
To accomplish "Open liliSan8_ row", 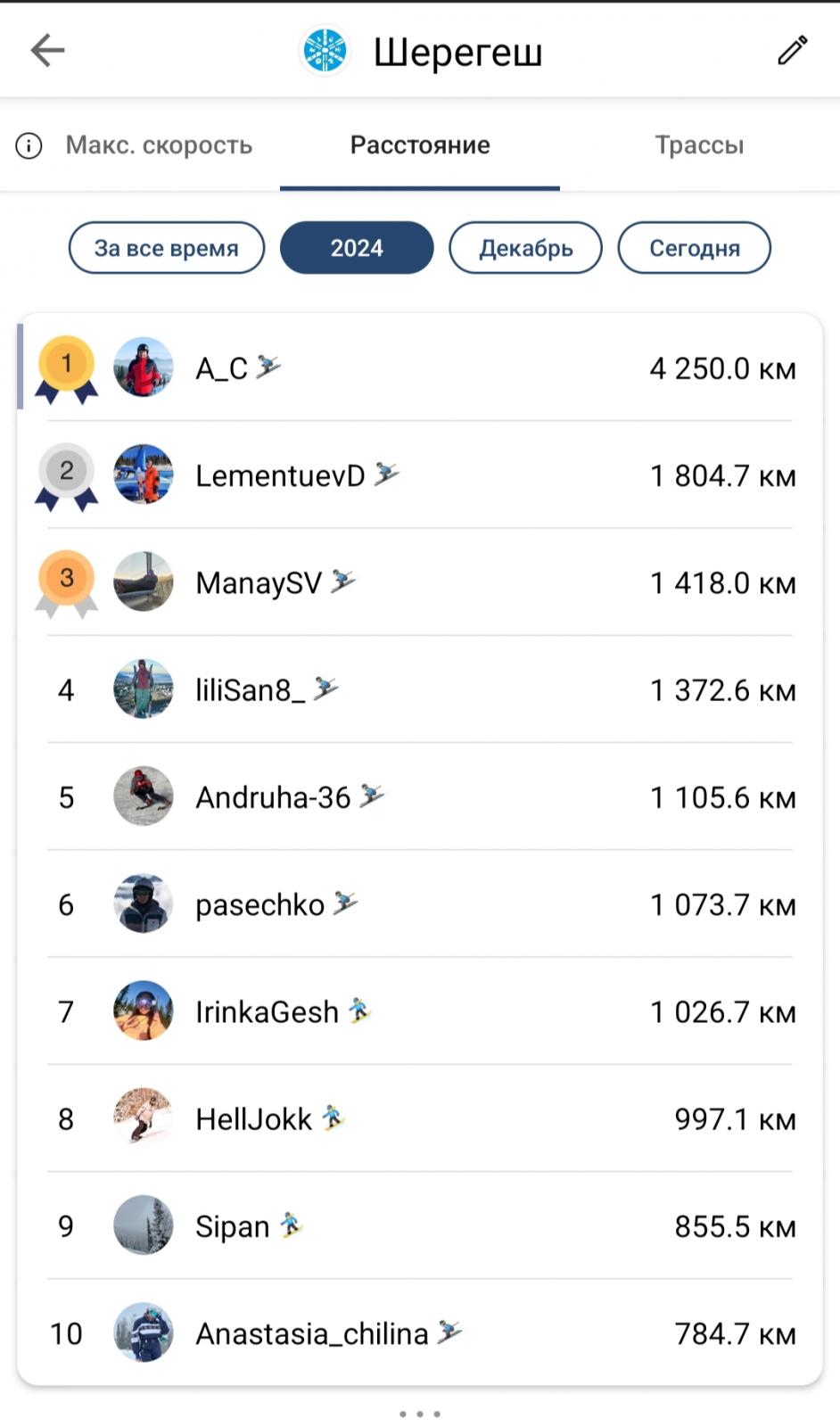I will click(420, 689).
